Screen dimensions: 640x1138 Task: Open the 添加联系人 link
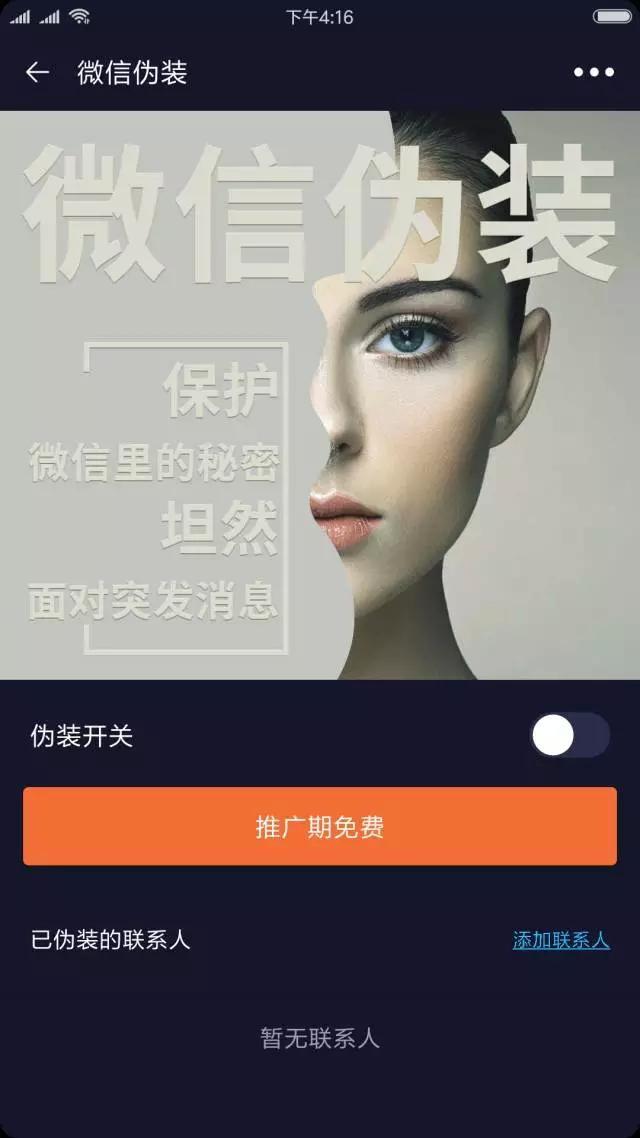[561, 940]
